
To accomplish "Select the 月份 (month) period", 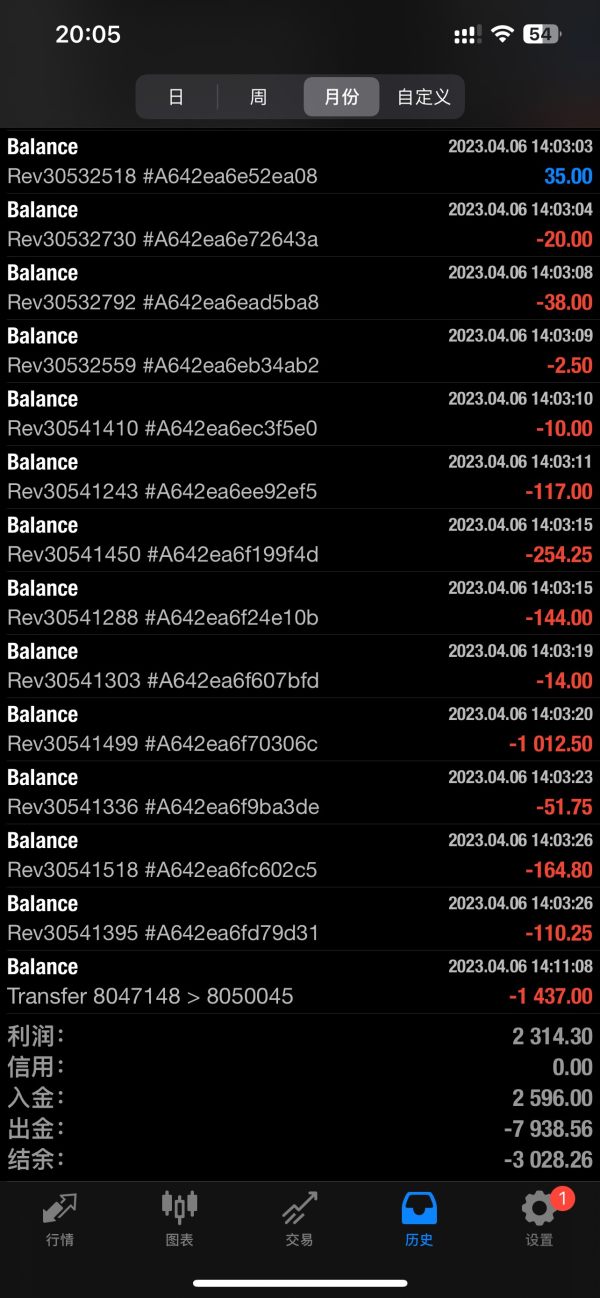I will tap(341, 97).
